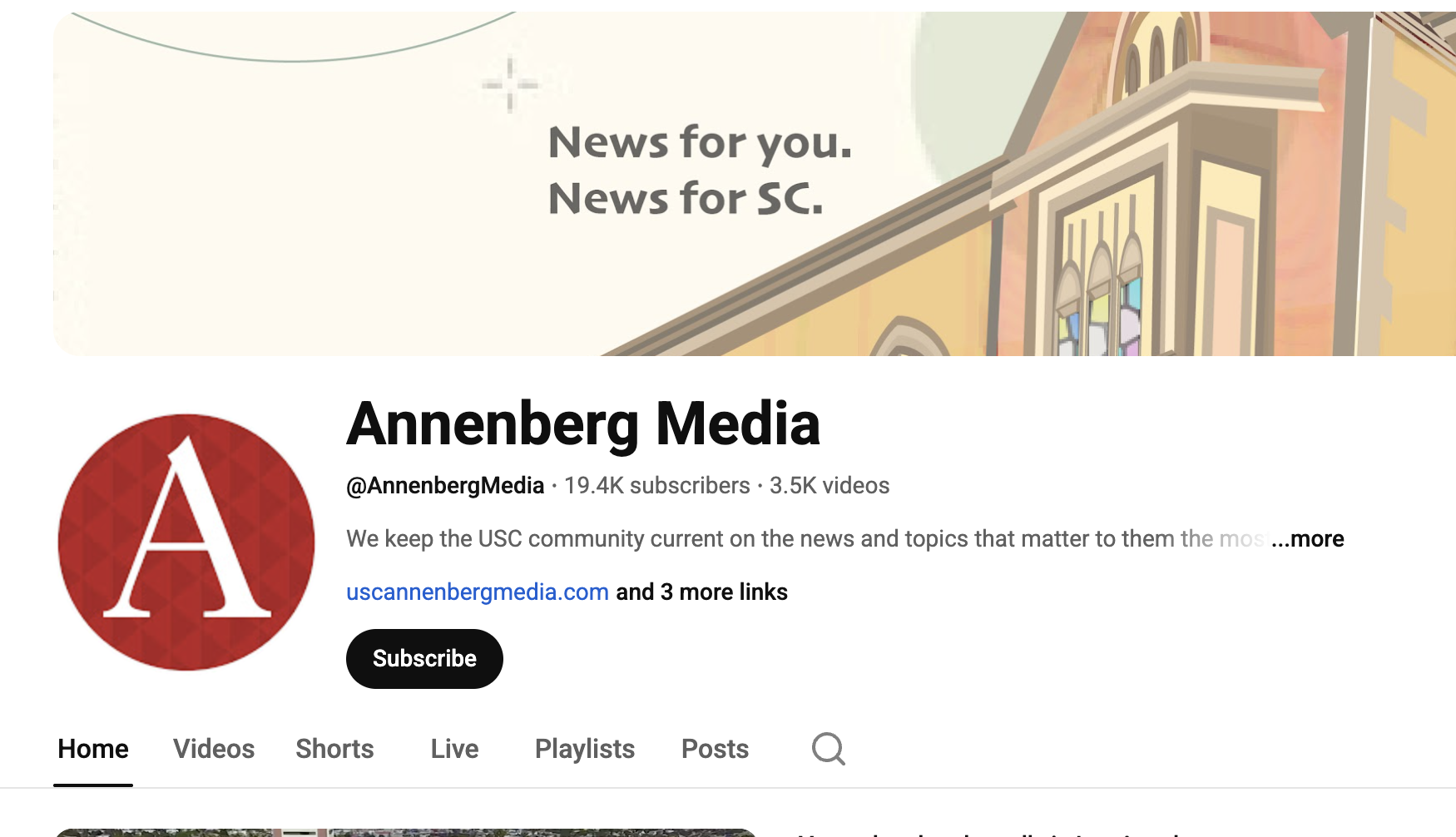Screen dimensions: 1456x837
Task: Show the 3 more links
Action: click(701, 592)
